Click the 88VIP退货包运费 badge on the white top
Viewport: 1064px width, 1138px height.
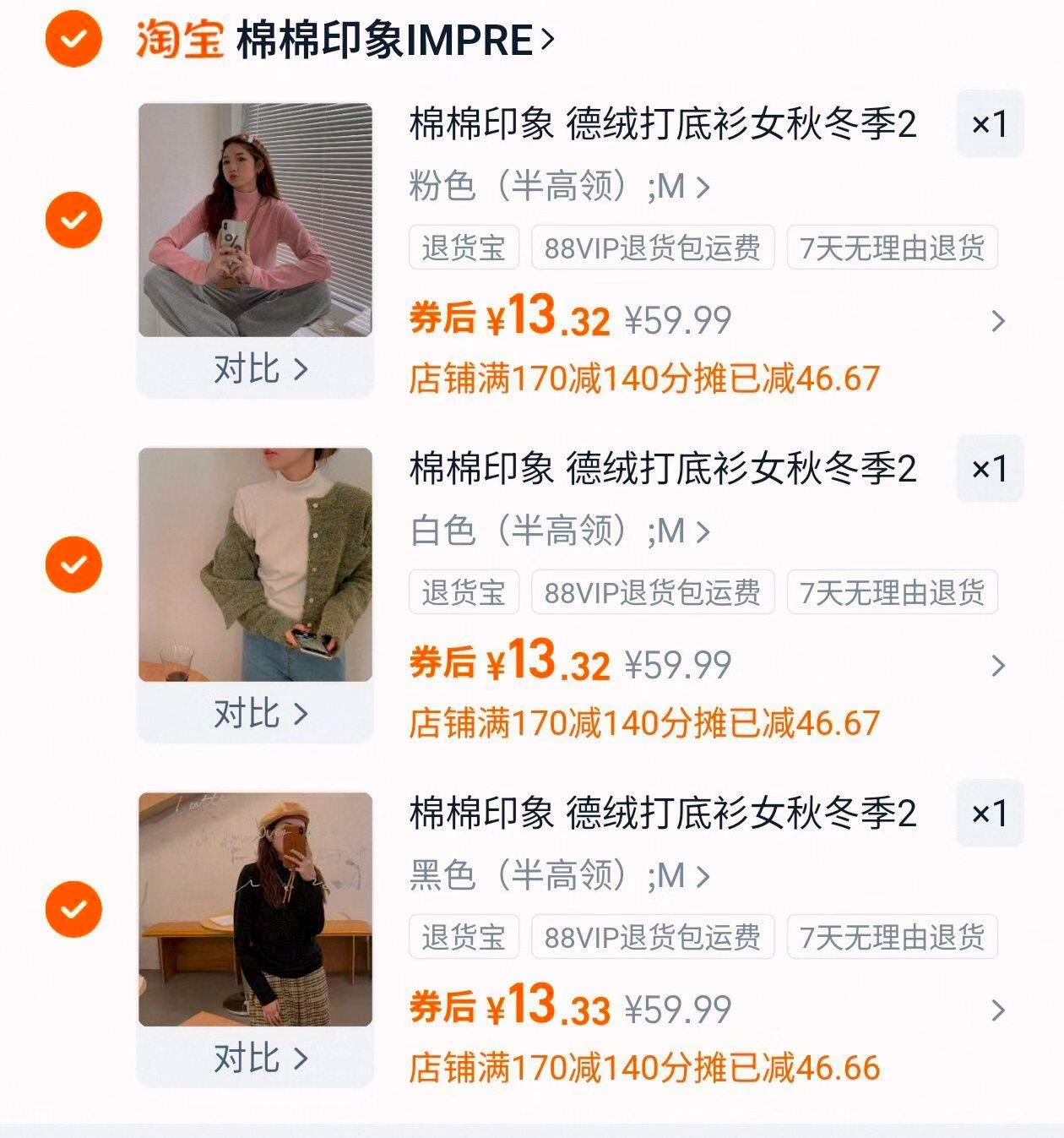pyautogui.click(x=654, y=591)
